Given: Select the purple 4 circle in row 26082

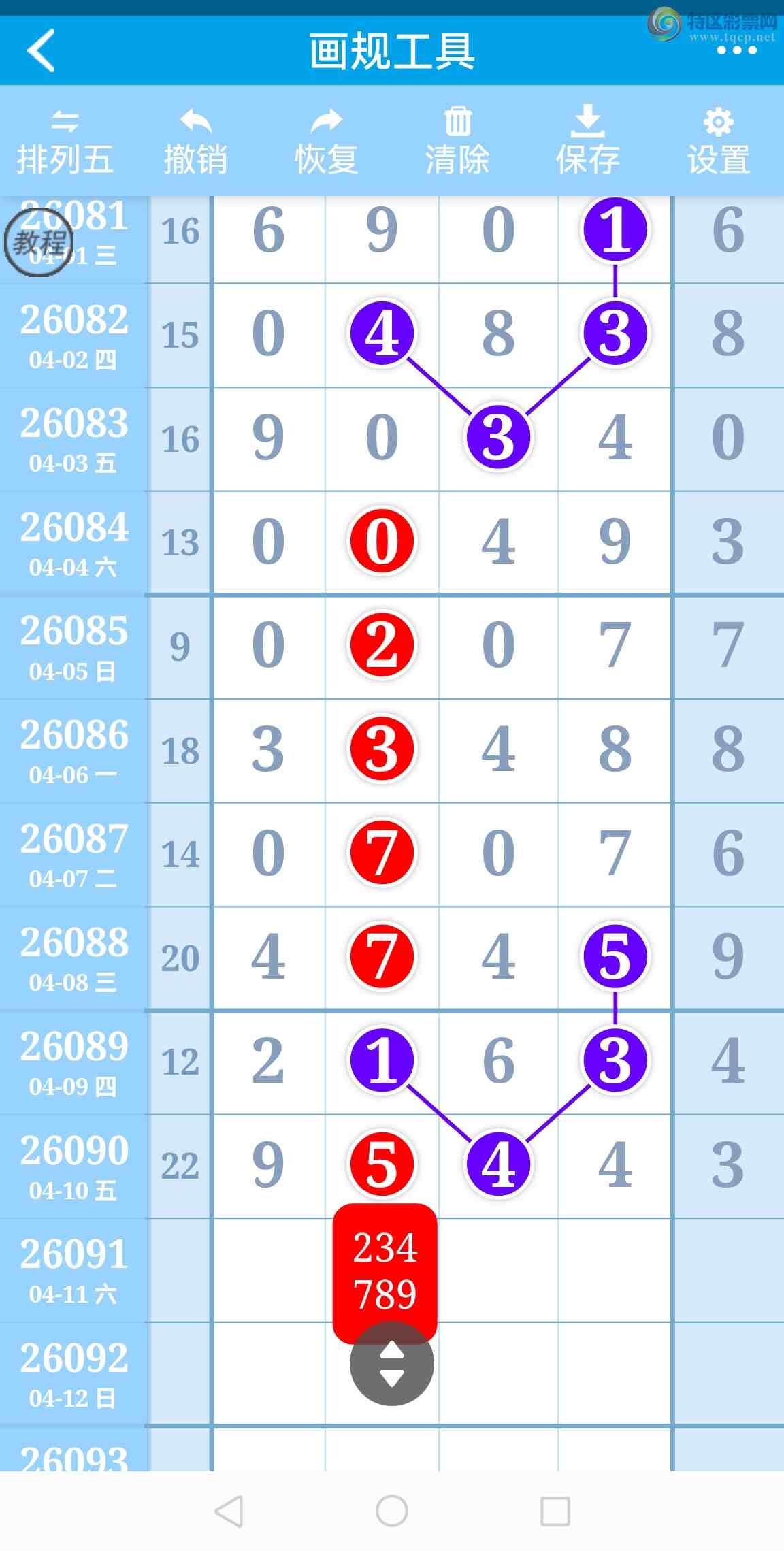Looking at the screenshot, I should click(382, 333).
